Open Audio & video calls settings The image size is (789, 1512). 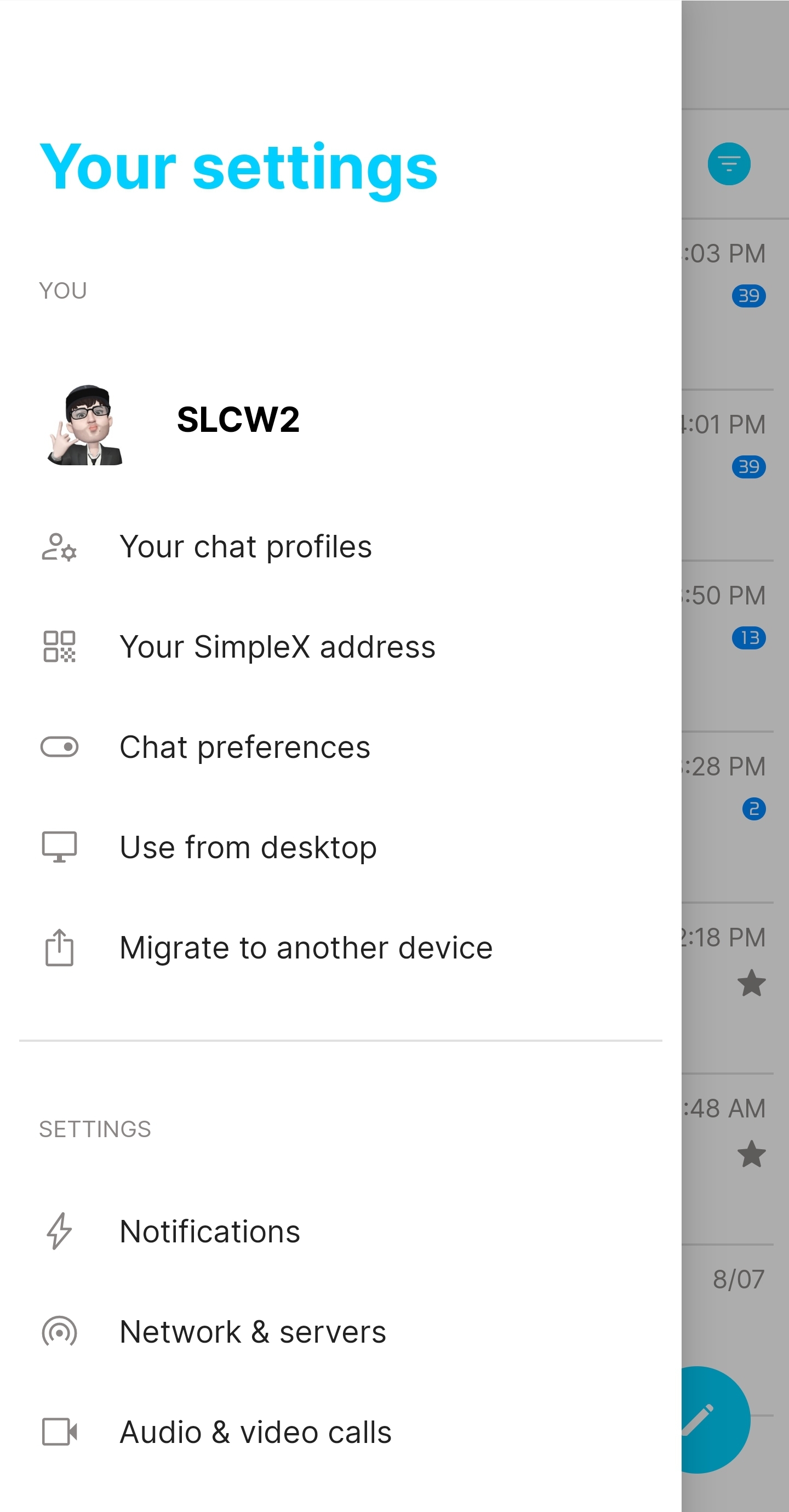[255, 1433]
